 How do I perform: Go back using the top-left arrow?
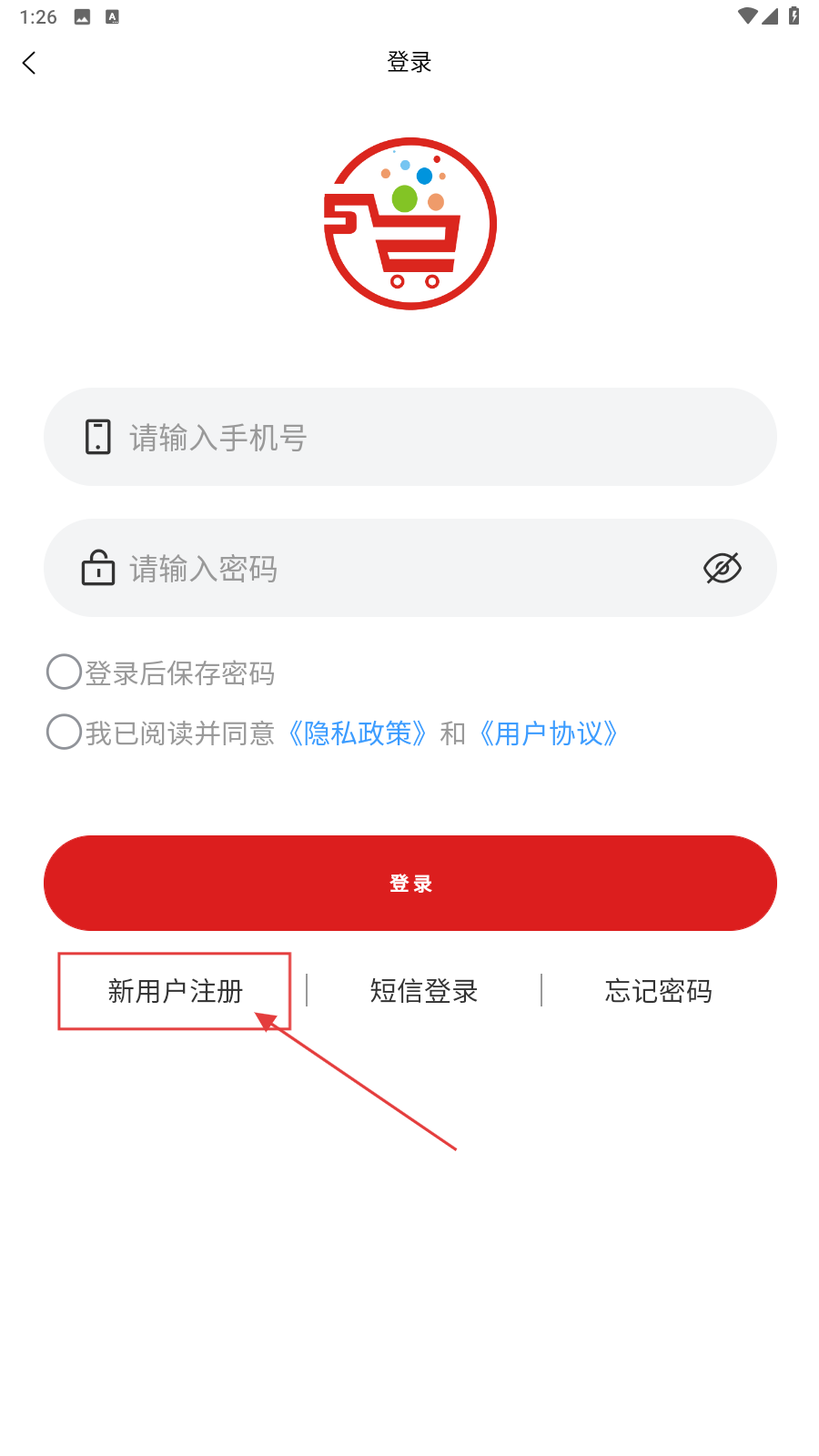click(29, 63)
